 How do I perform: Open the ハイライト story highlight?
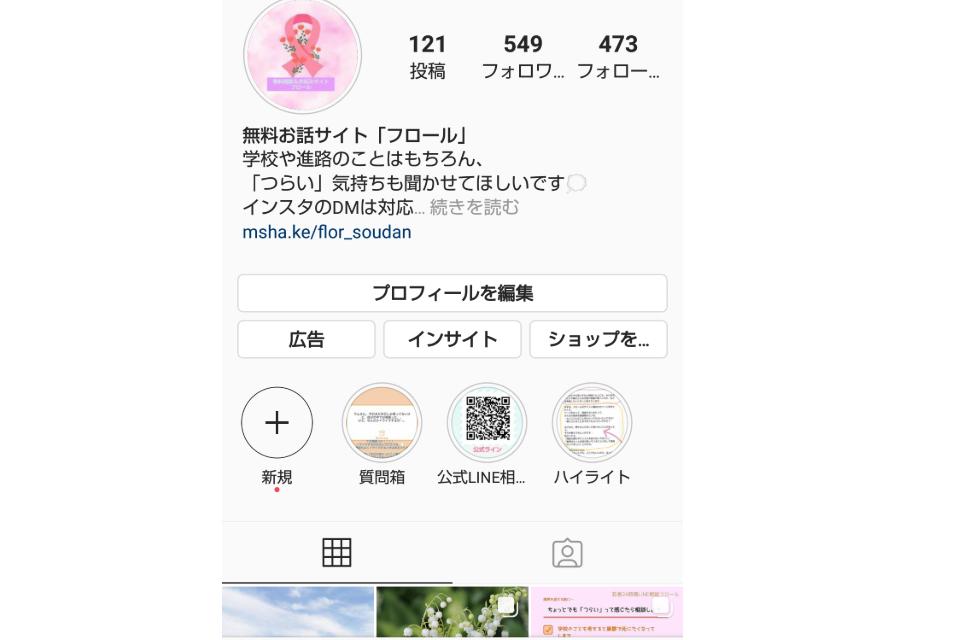[x=592, y=423]
